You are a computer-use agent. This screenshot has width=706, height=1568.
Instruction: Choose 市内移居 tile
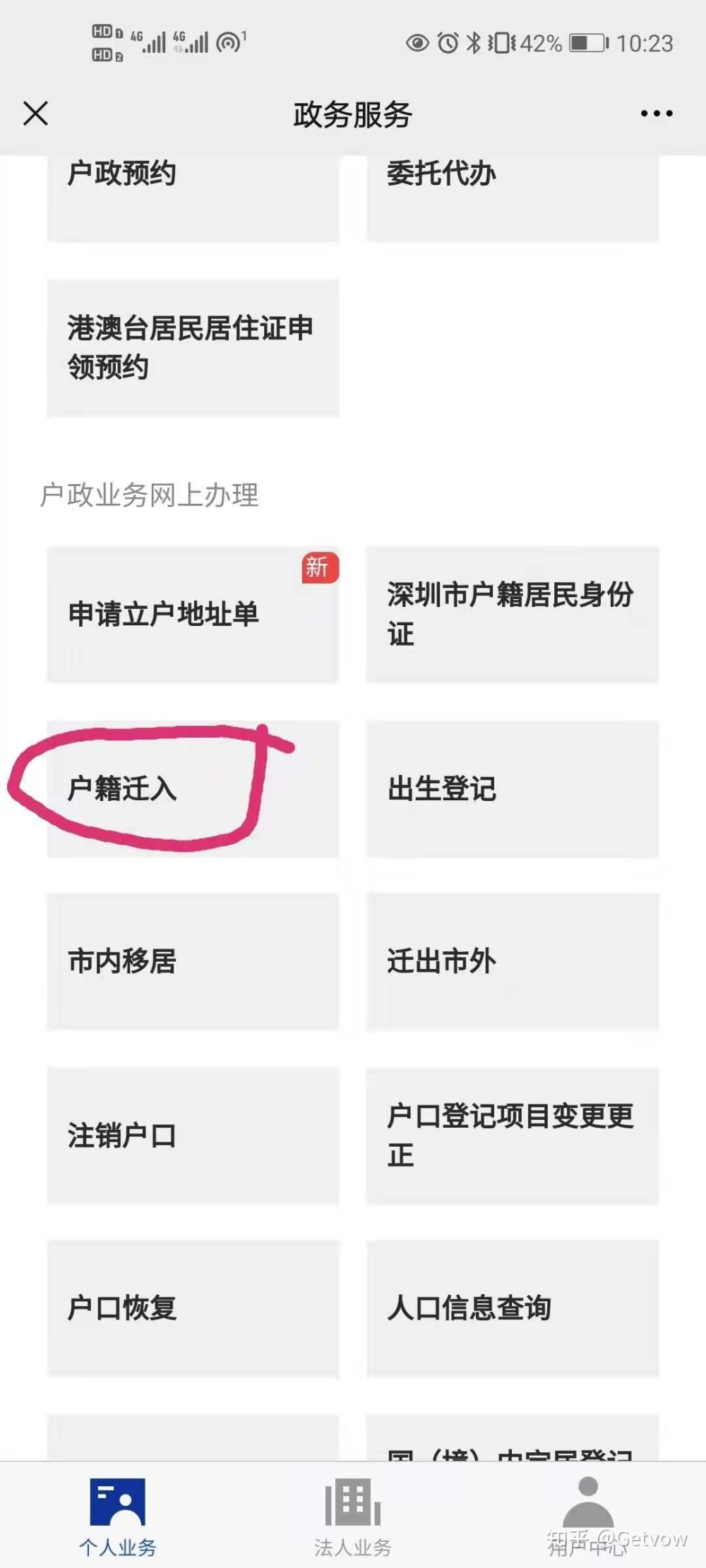point(193,962)
